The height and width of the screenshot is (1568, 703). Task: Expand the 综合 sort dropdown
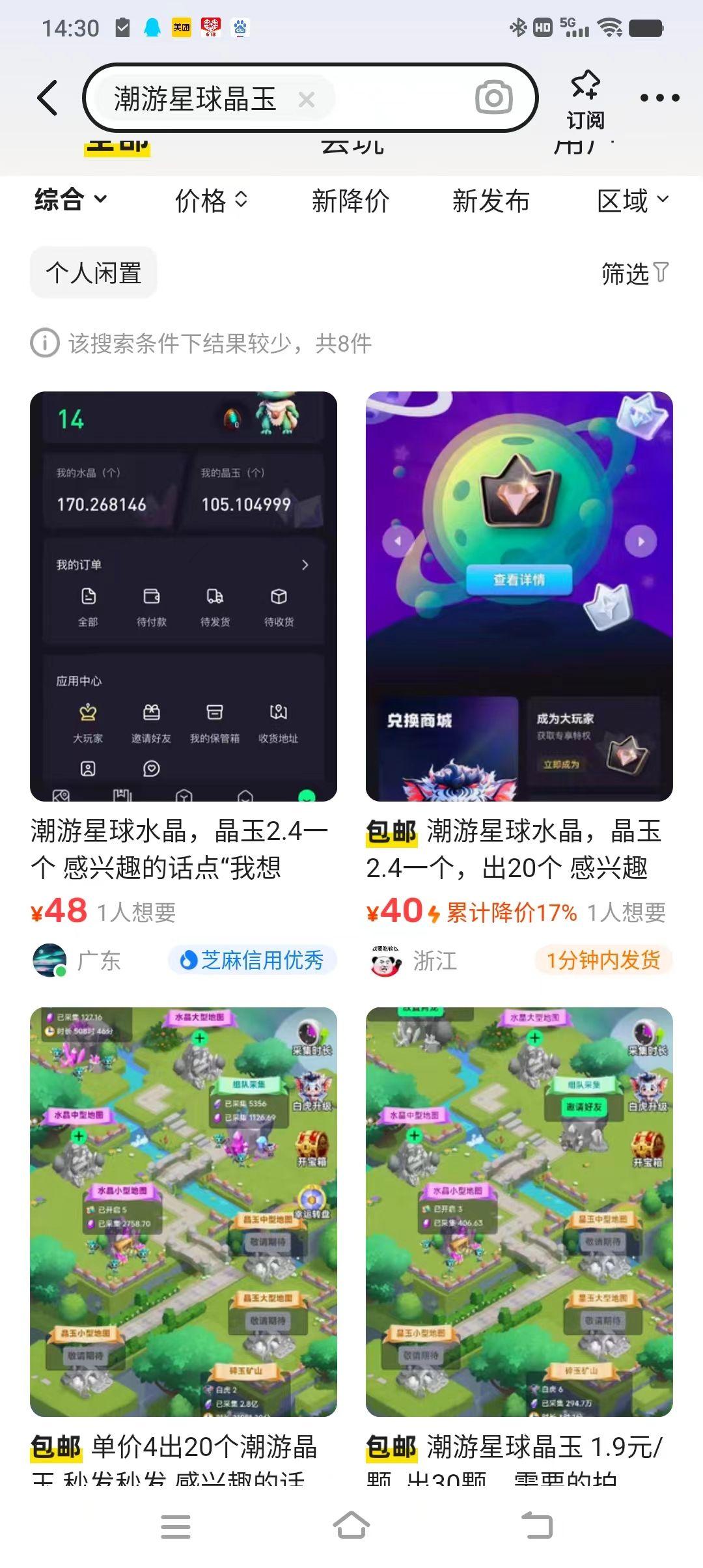(x=70, y=200)
